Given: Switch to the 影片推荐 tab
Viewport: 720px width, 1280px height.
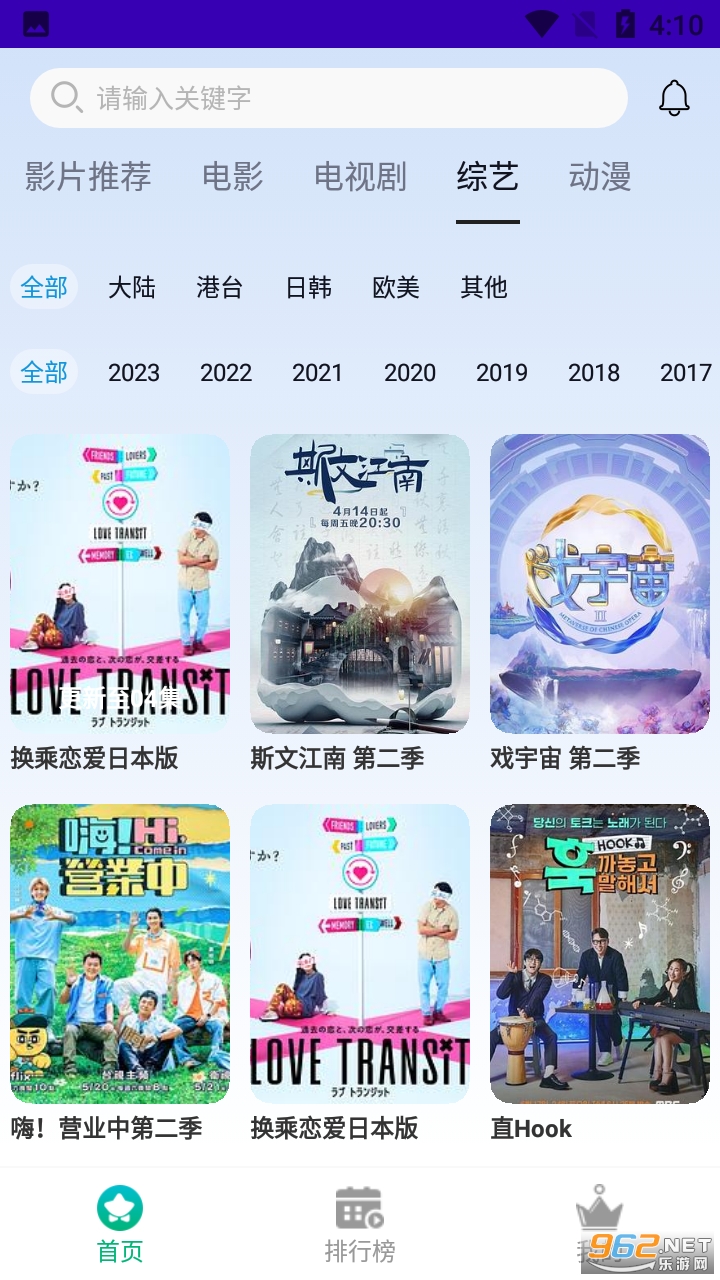Looking at the screenshot, I should pyautogui.click(x=88, y=177).
